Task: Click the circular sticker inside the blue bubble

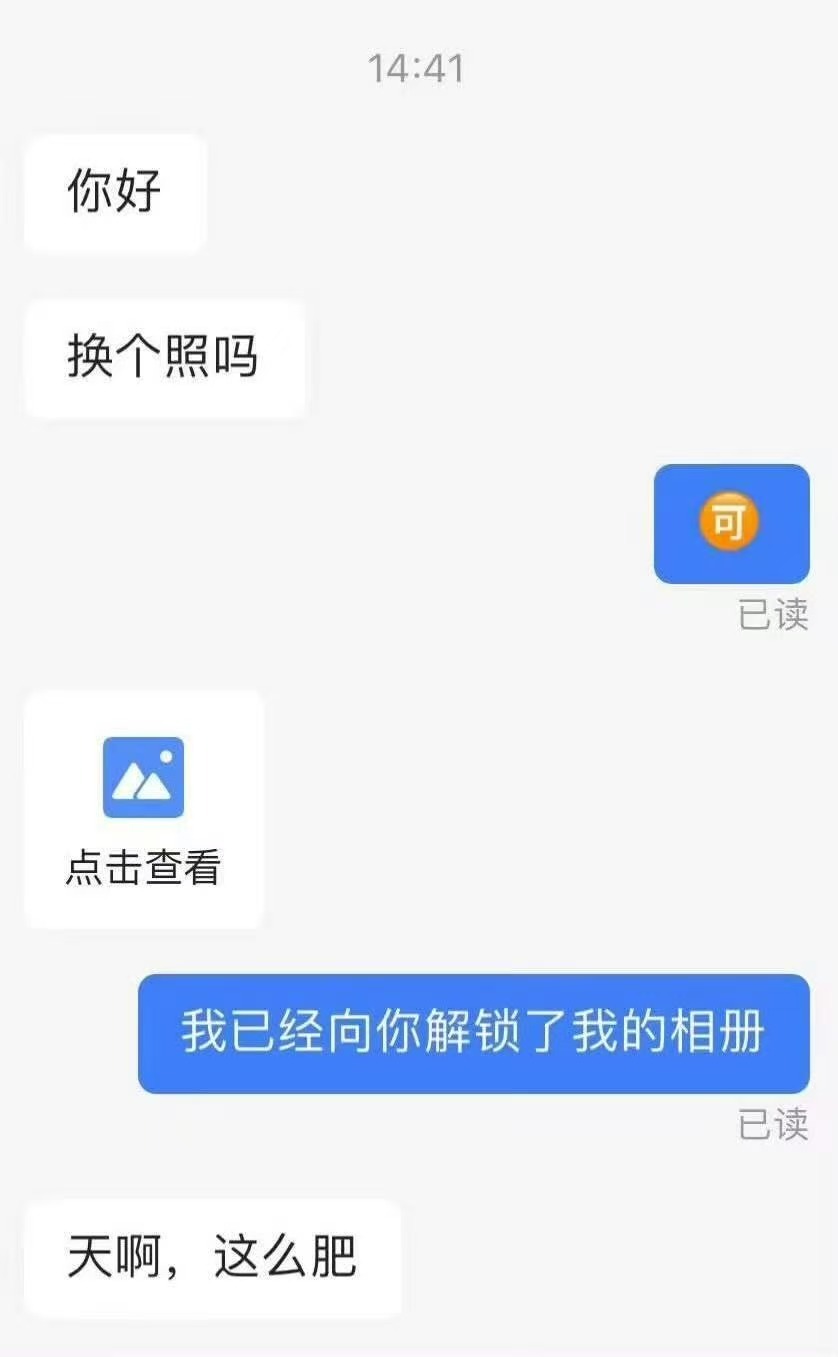Action: point(731,522)
